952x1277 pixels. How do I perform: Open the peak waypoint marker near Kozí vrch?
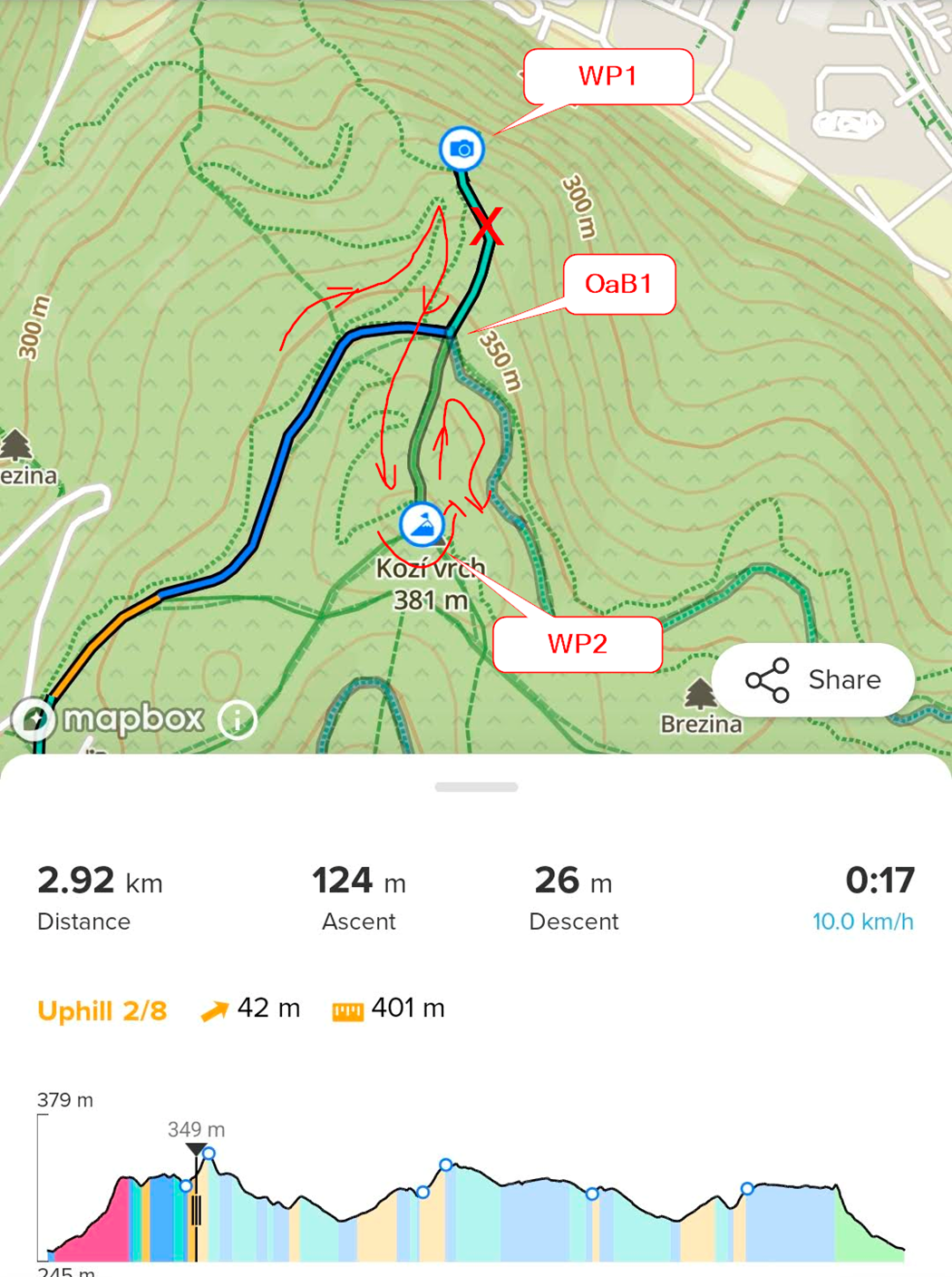coord(422,524)
